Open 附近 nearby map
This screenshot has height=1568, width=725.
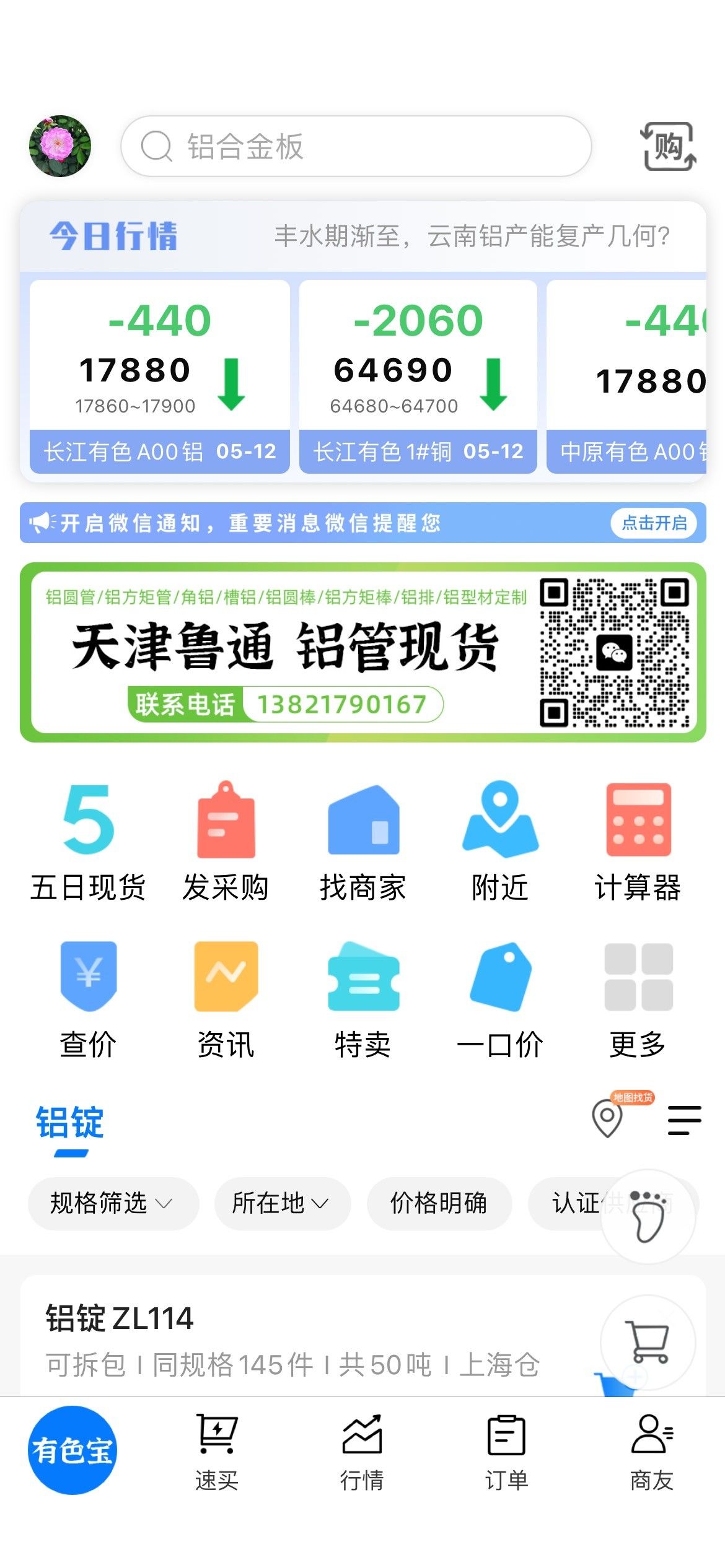[x=500, y=841]
